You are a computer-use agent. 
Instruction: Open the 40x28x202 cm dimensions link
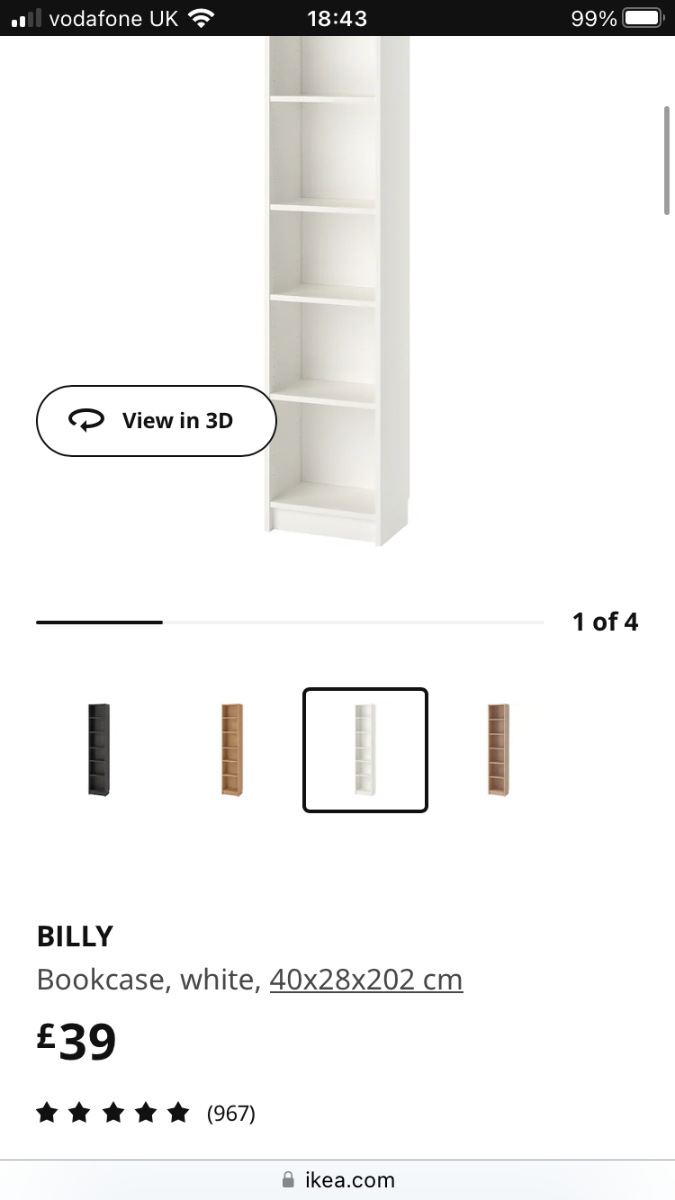(366, 980)
